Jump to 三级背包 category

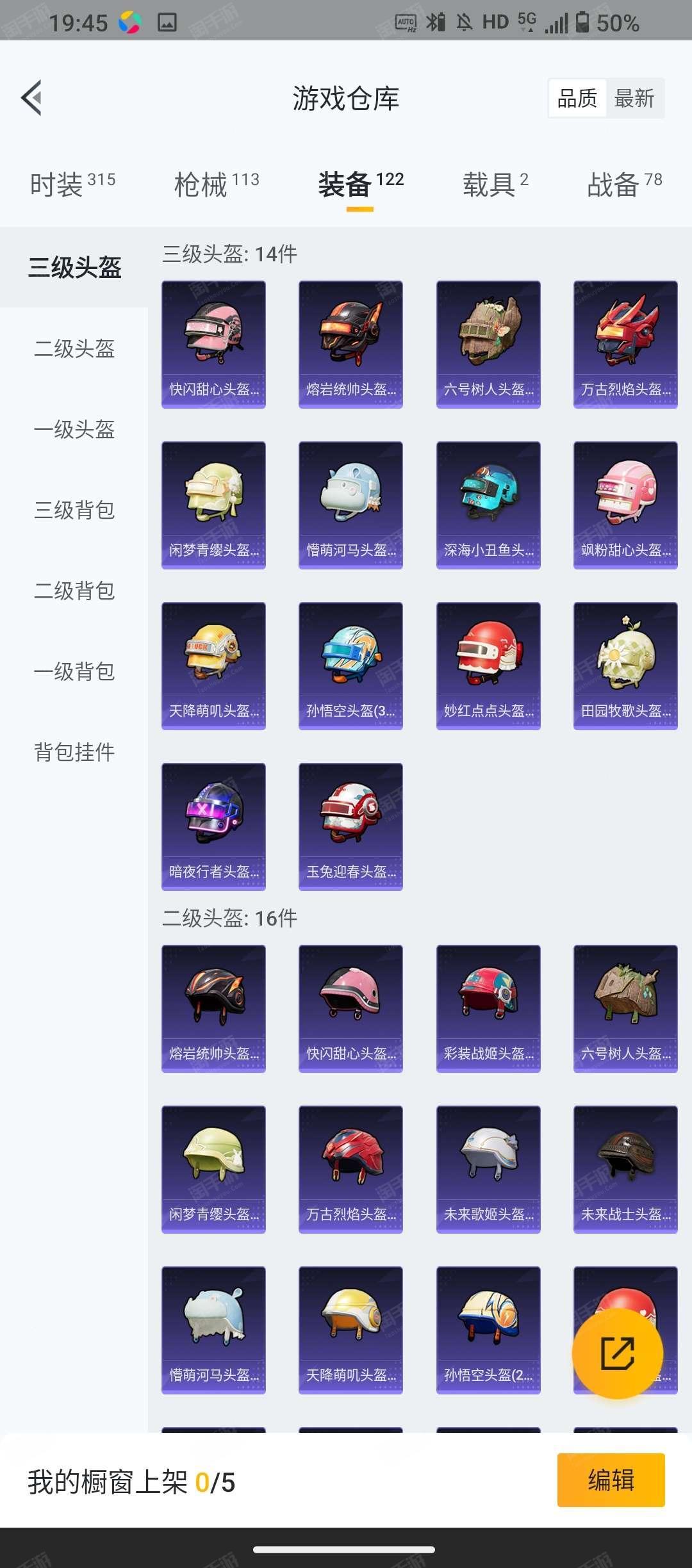[74, 510]
